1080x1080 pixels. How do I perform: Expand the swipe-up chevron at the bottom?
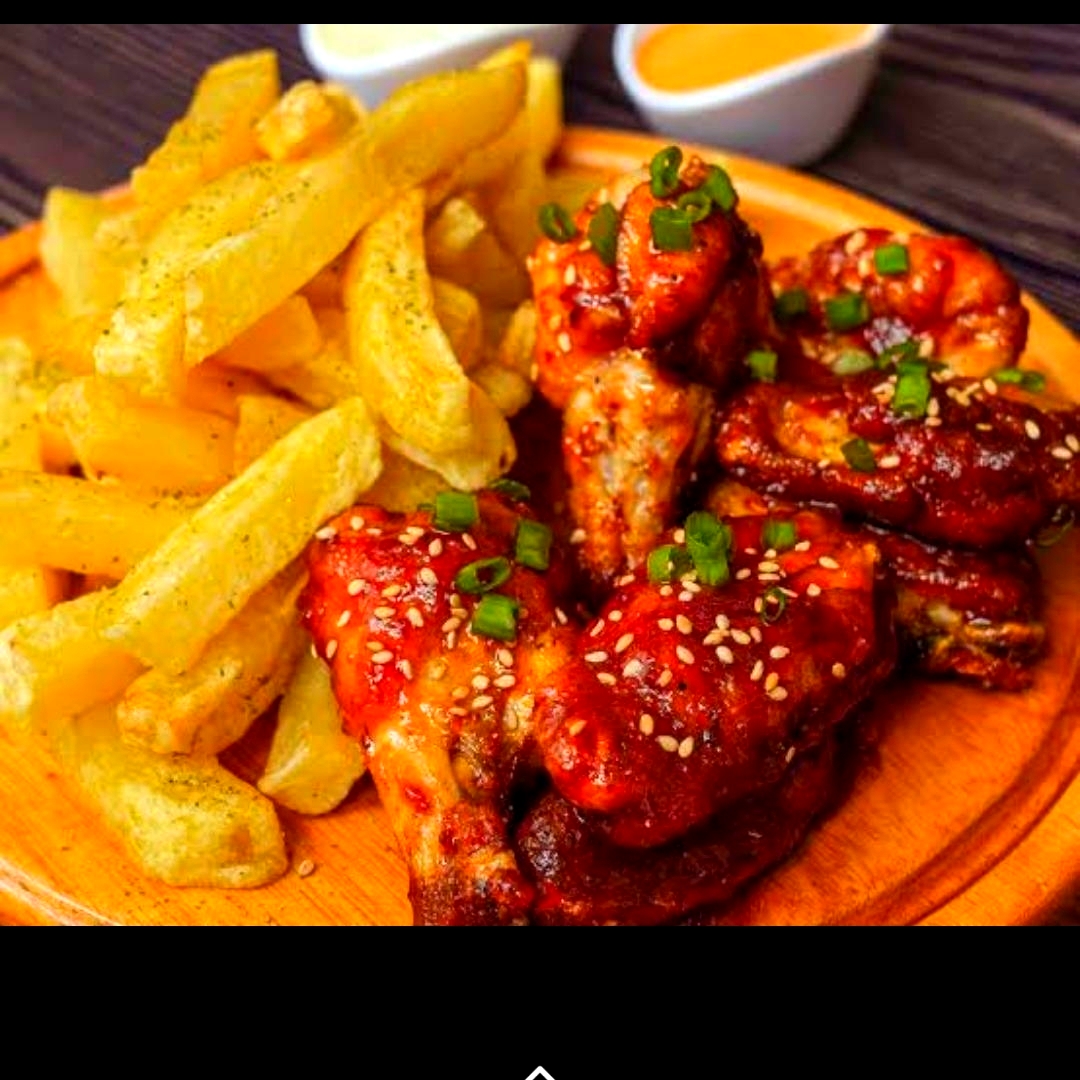540,1072
